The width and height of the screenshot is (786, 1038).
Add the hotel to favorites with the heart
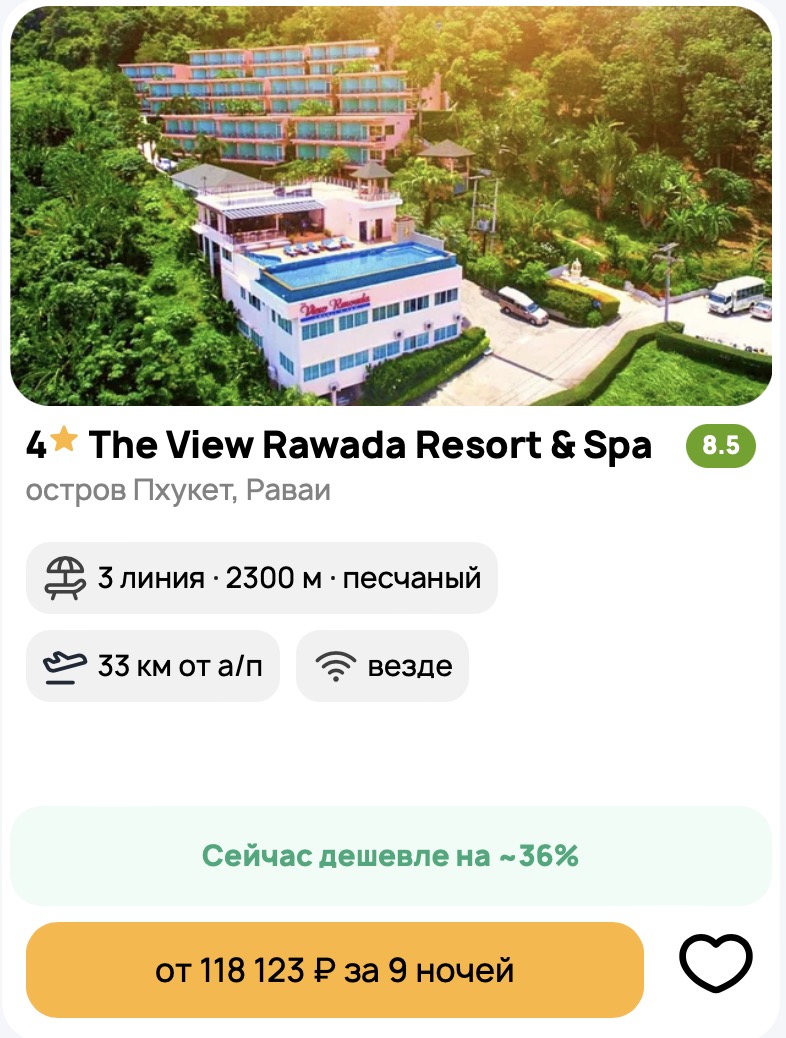(x=715, y=963)
